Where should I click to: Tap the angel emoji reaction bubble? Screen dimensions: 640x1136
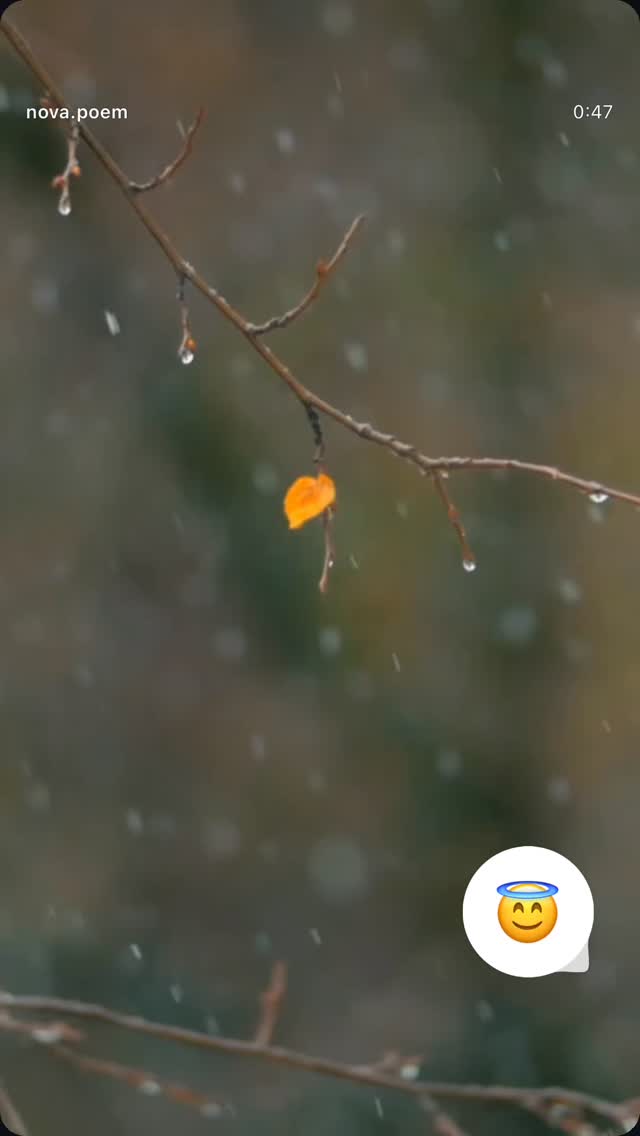(x=528, y=911)
